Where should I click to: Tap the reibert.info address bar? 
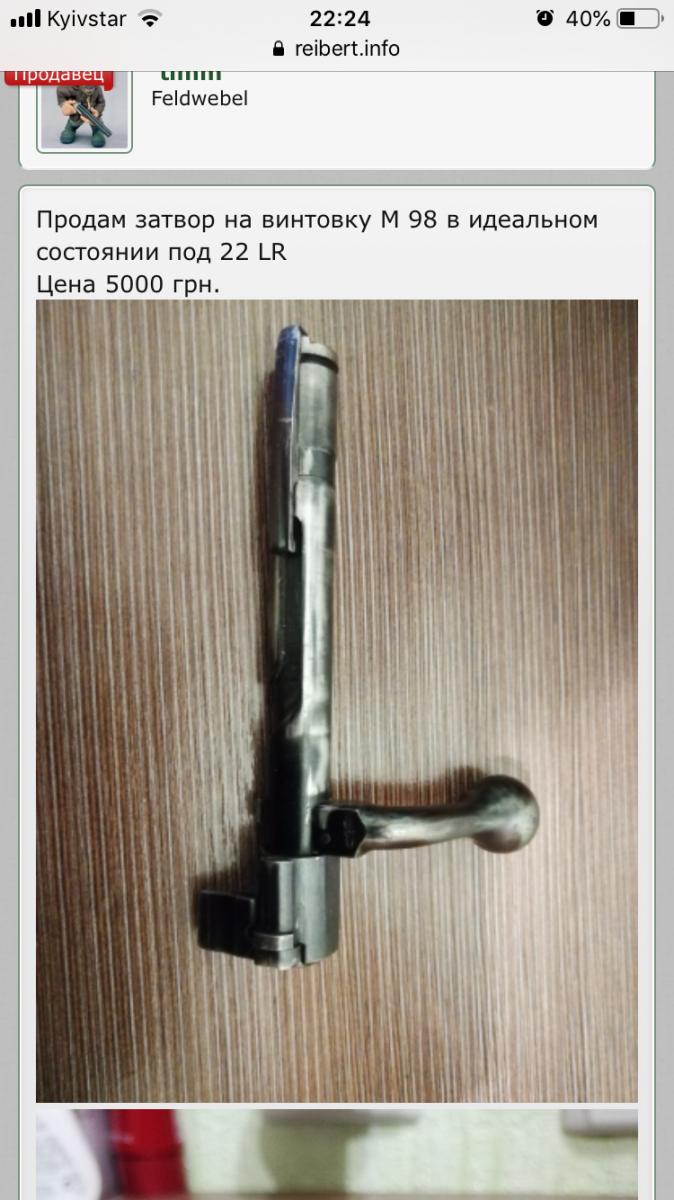pyautogui.click(x=336, y=48)
